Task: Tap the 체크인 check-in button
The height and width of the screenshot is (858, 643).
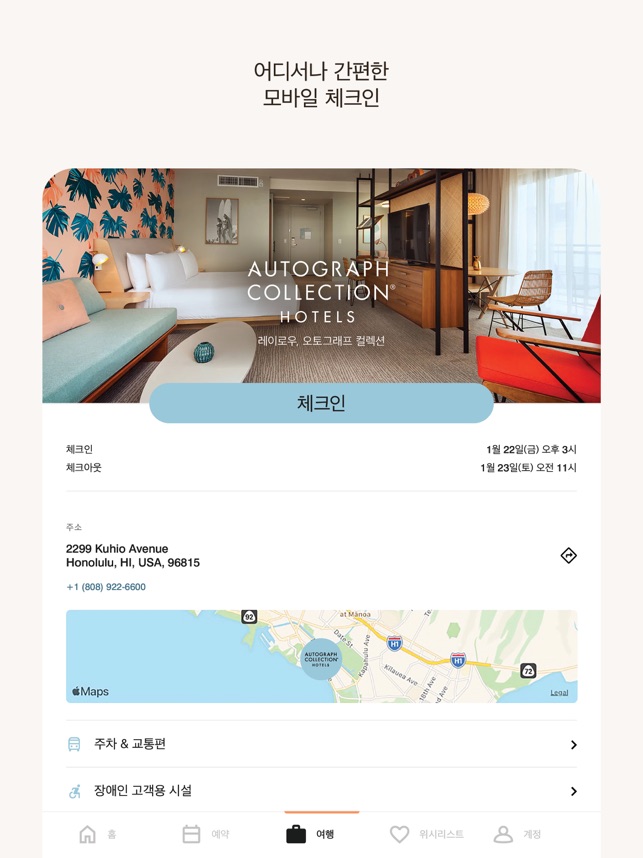Action: click(321, 403)
